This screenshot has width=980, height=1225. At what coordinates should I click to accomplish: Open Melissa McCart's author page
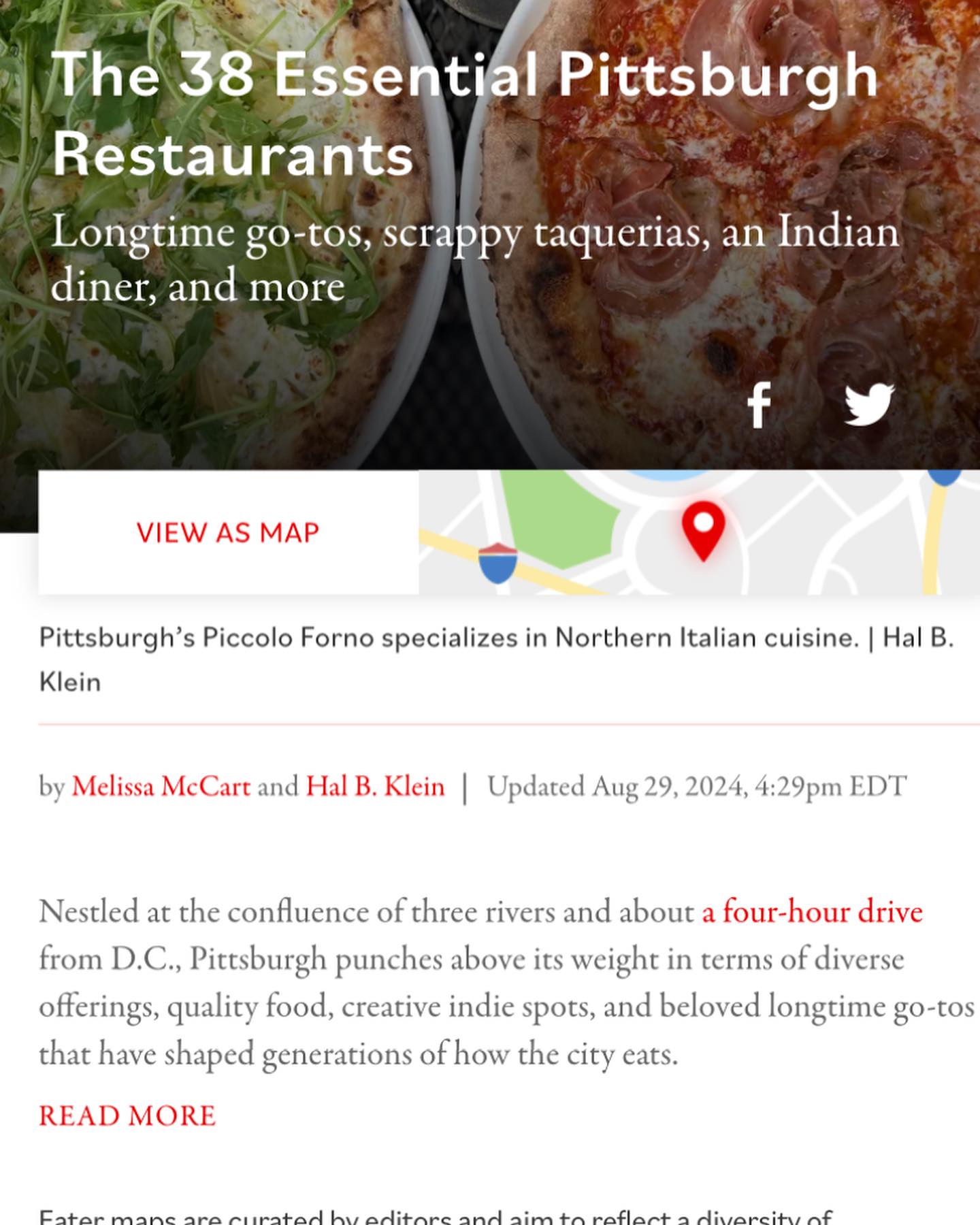161,787
